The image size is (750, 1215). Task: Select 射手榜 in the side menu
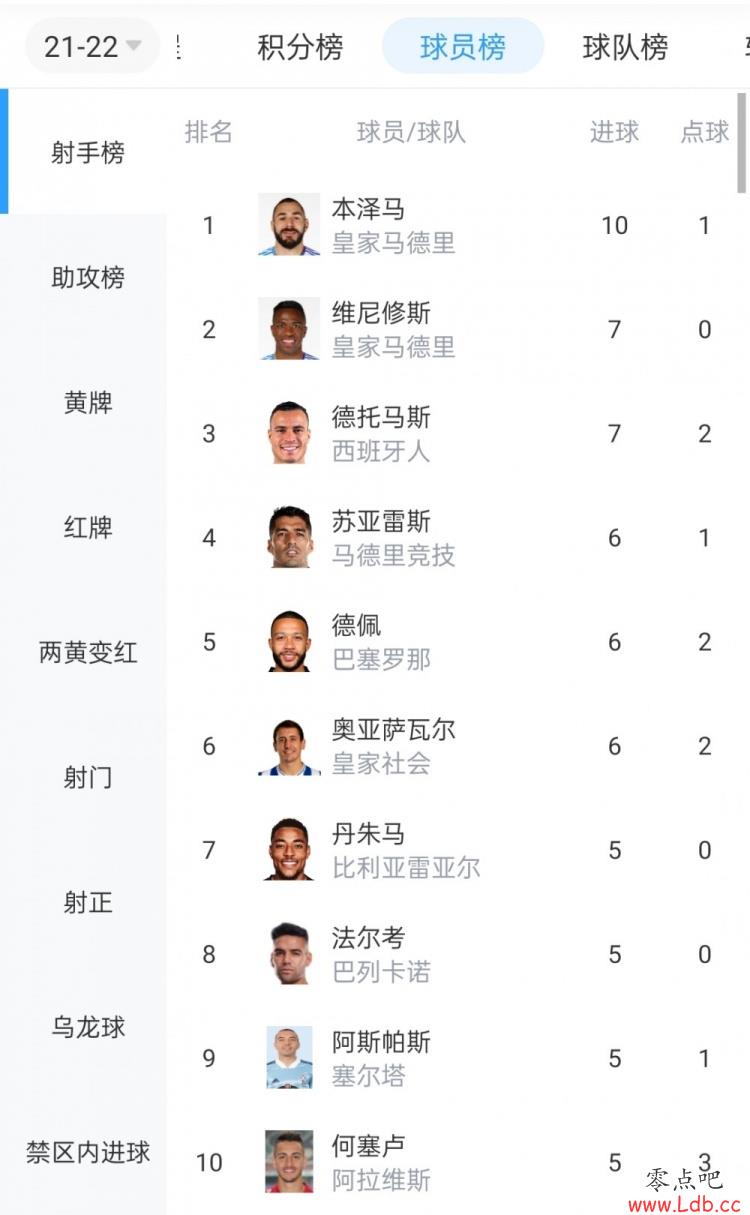click(x=88, y=152)
